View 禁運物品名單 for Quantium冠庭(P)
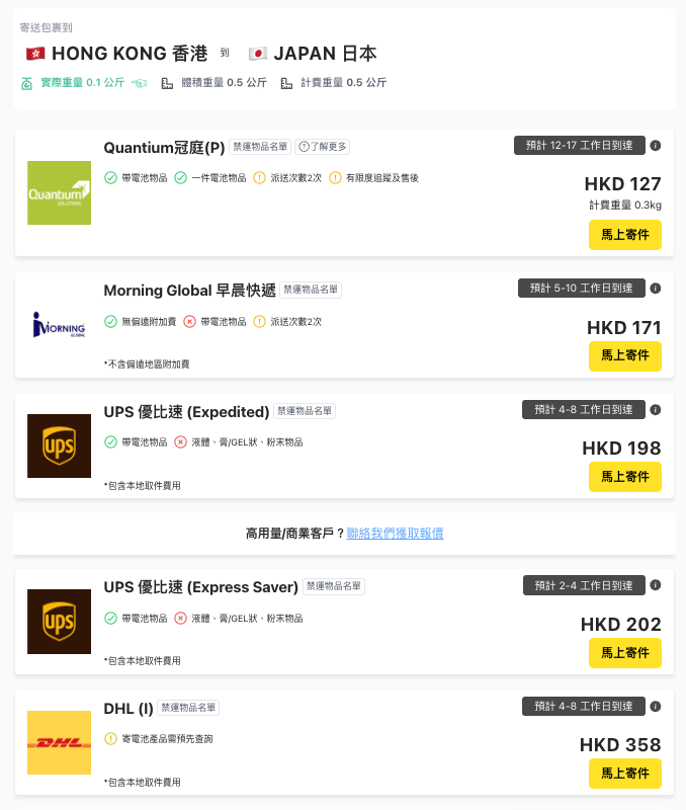This screenshot has width=686, height=810. coord(260,147)
